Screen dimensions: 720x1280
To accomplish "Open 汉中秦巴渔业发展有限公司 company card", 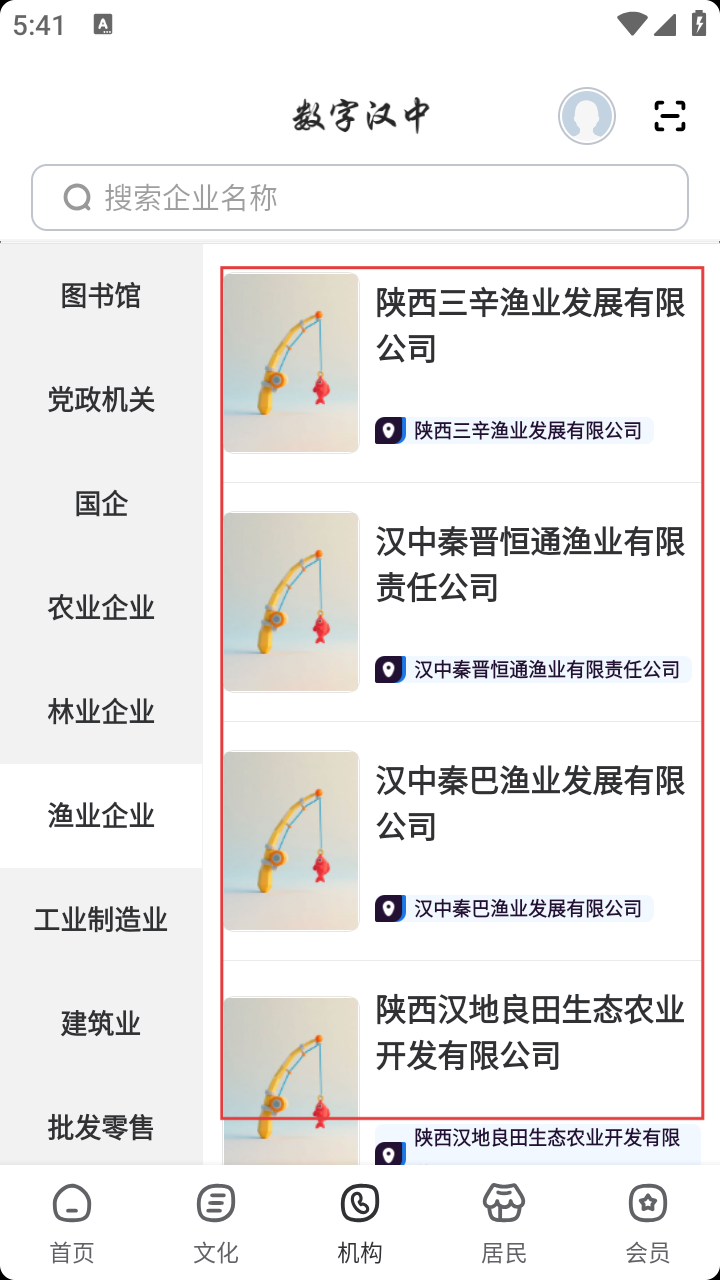I will click(462, 842).
